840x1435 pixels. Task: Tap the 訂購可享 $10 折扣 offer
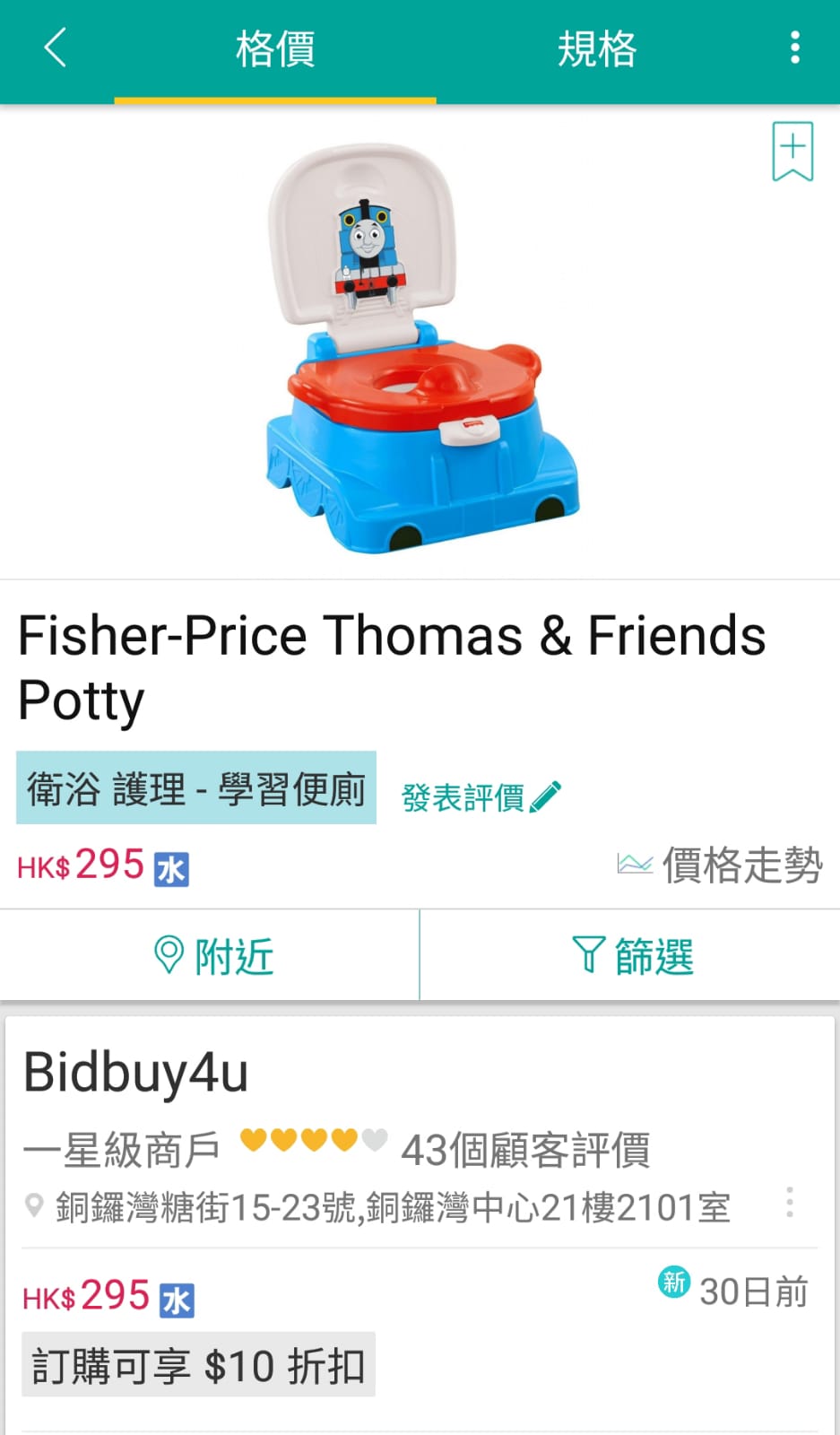pyautogui.click(x=198, y=1366)
